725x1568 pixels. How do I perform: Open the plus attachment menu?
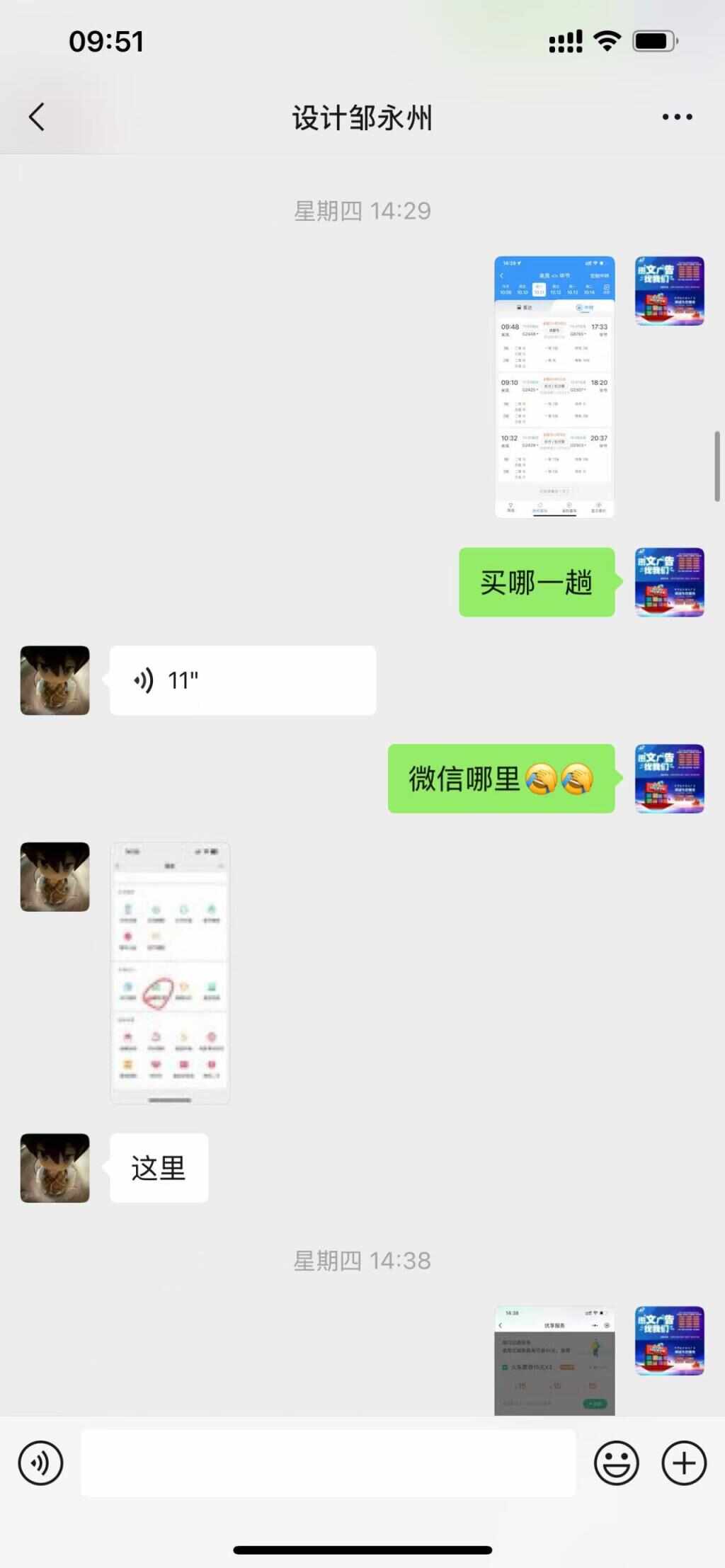(684, 1463)
